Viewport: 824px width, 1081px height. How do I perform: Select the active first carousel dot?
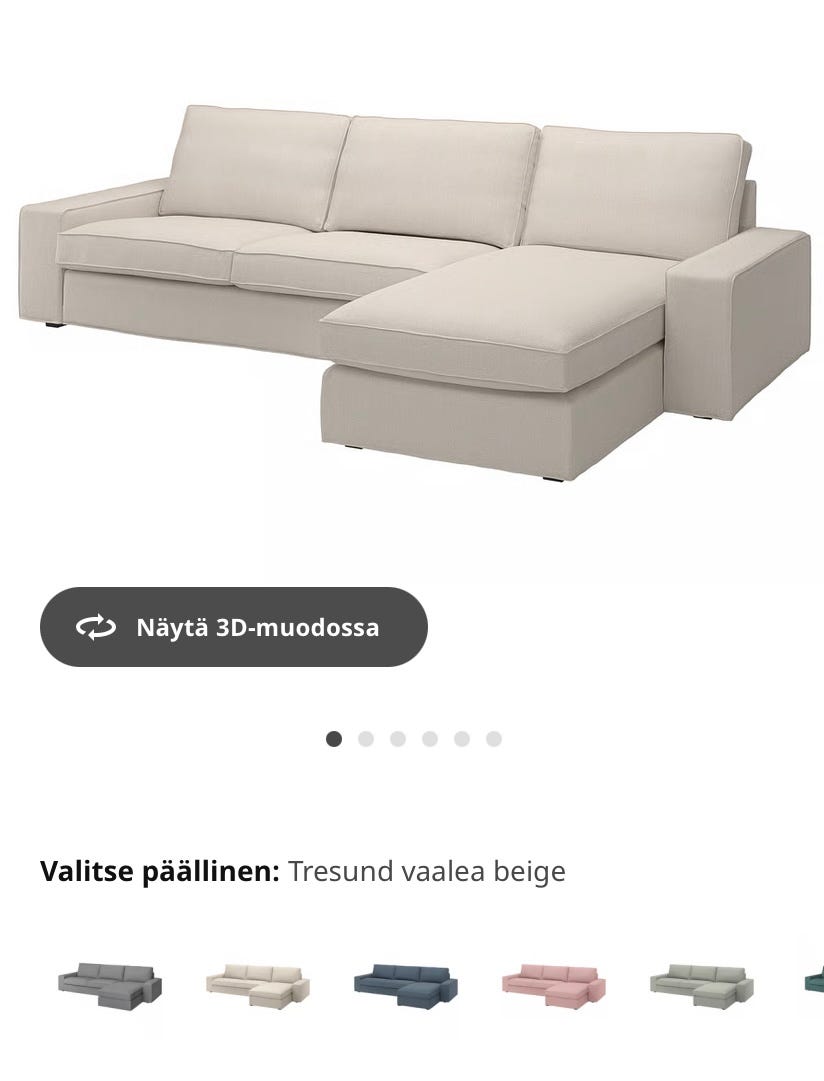(333, 737)
